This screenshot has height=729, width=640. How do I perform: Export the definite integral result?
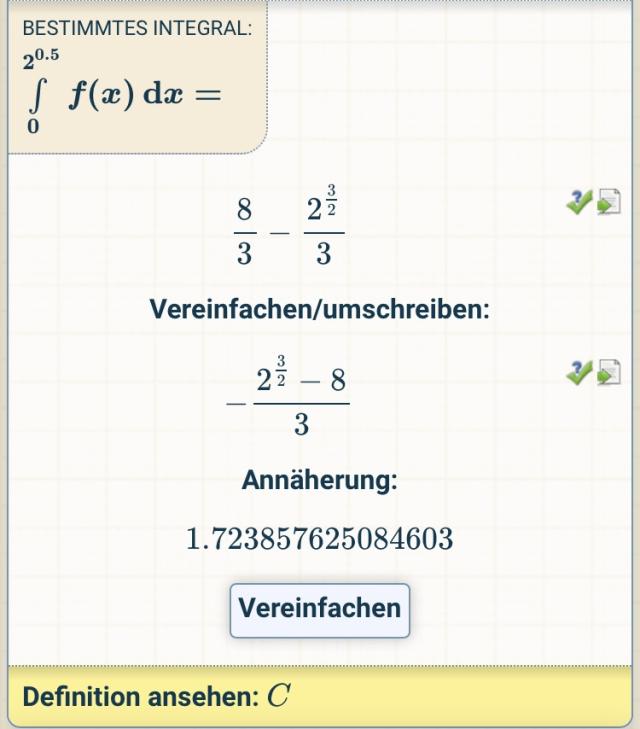tap(608, 203)
